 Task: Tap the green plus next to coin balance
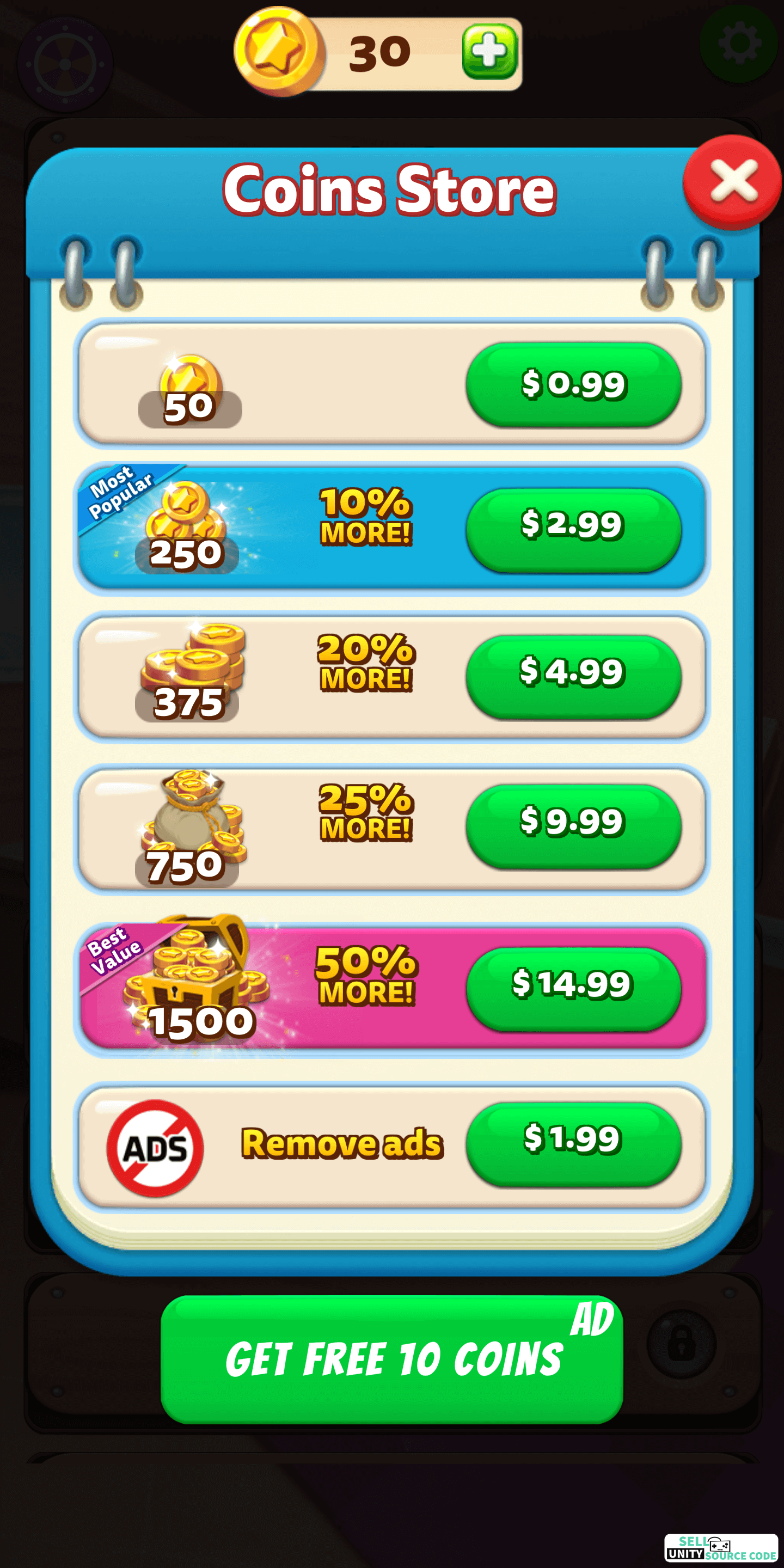coord(489,52)
